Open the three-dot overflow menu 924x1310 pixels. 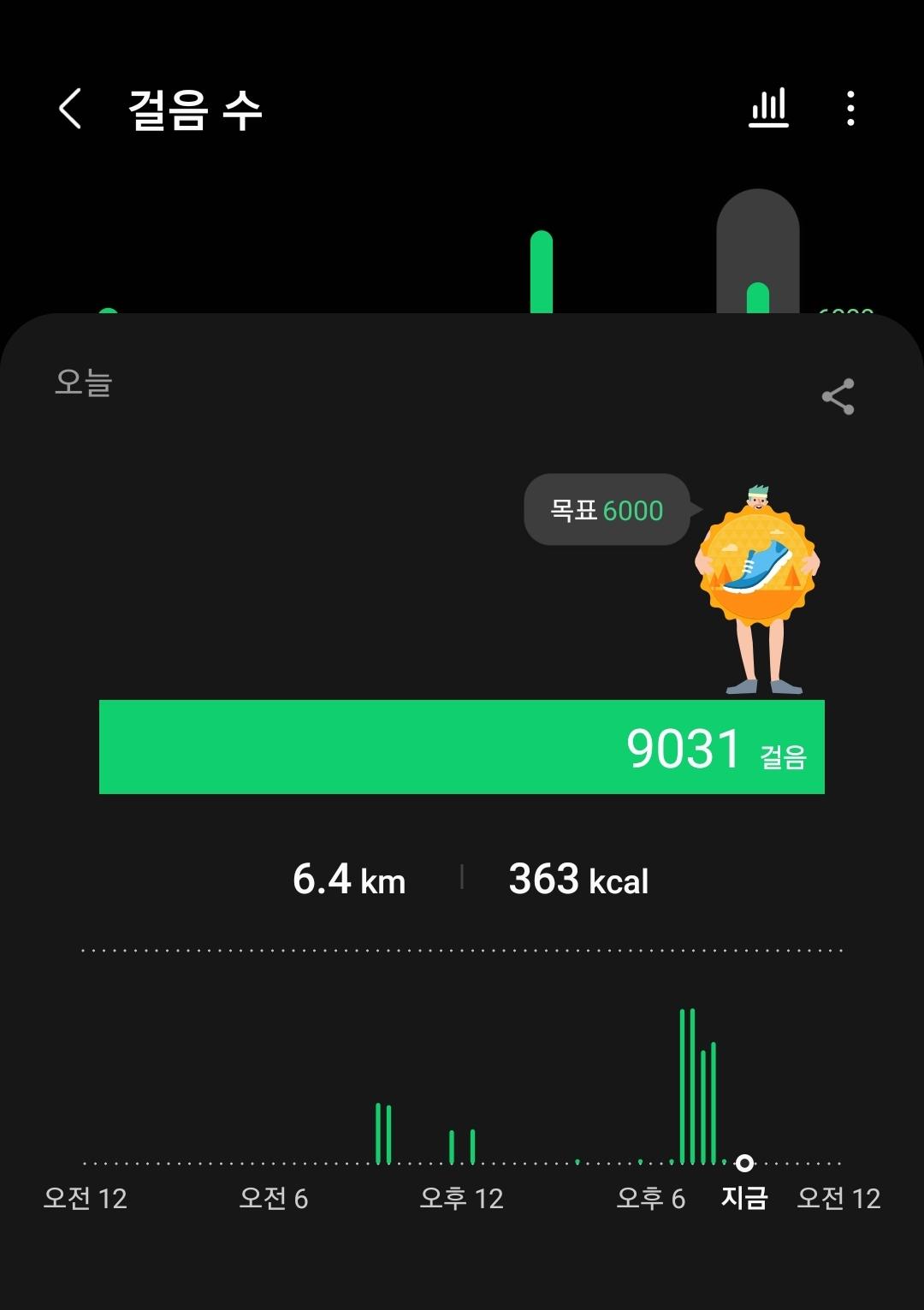850,109
